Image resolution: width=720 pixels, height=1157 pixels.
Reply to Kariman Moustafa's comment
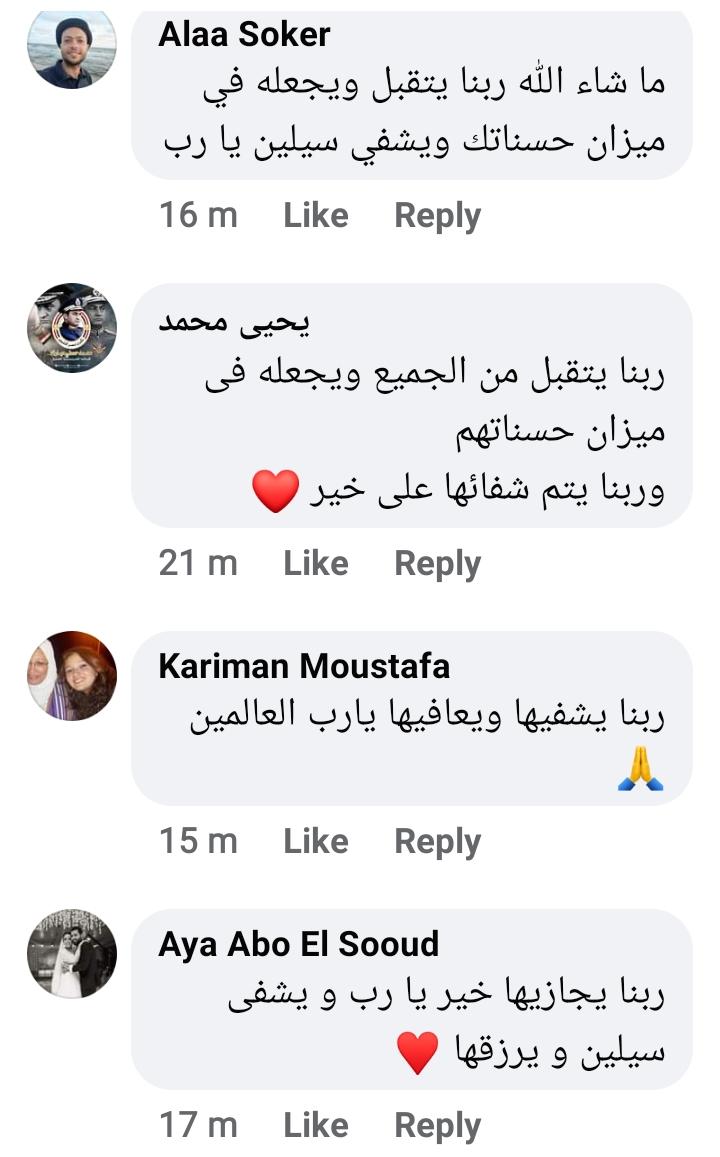tap(437, 841)
